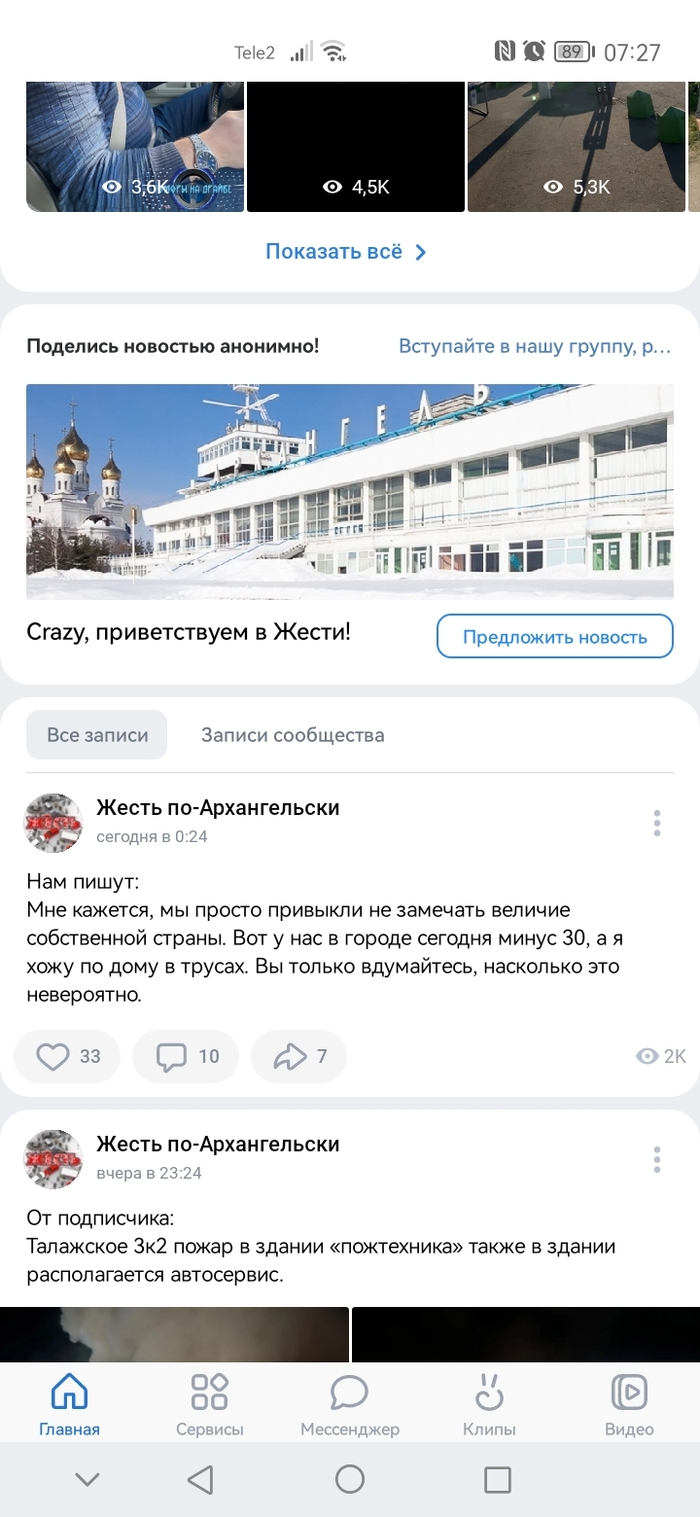Screen dimensions: 700x1517
Task: Open Видео tab
Action: click(629, 1404)
